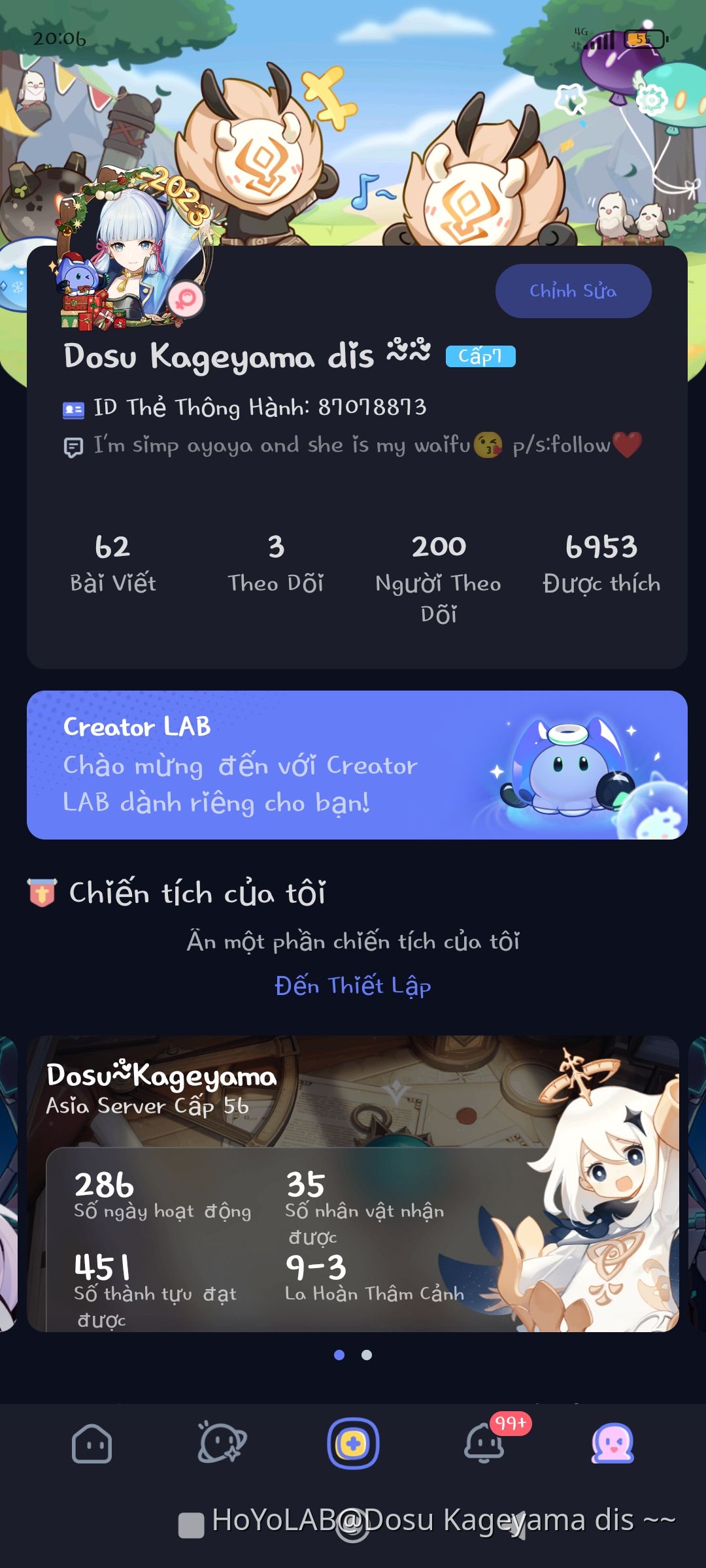
Task: Open the notifications bell with 99+ badge
Action: tap(484, 1443)
